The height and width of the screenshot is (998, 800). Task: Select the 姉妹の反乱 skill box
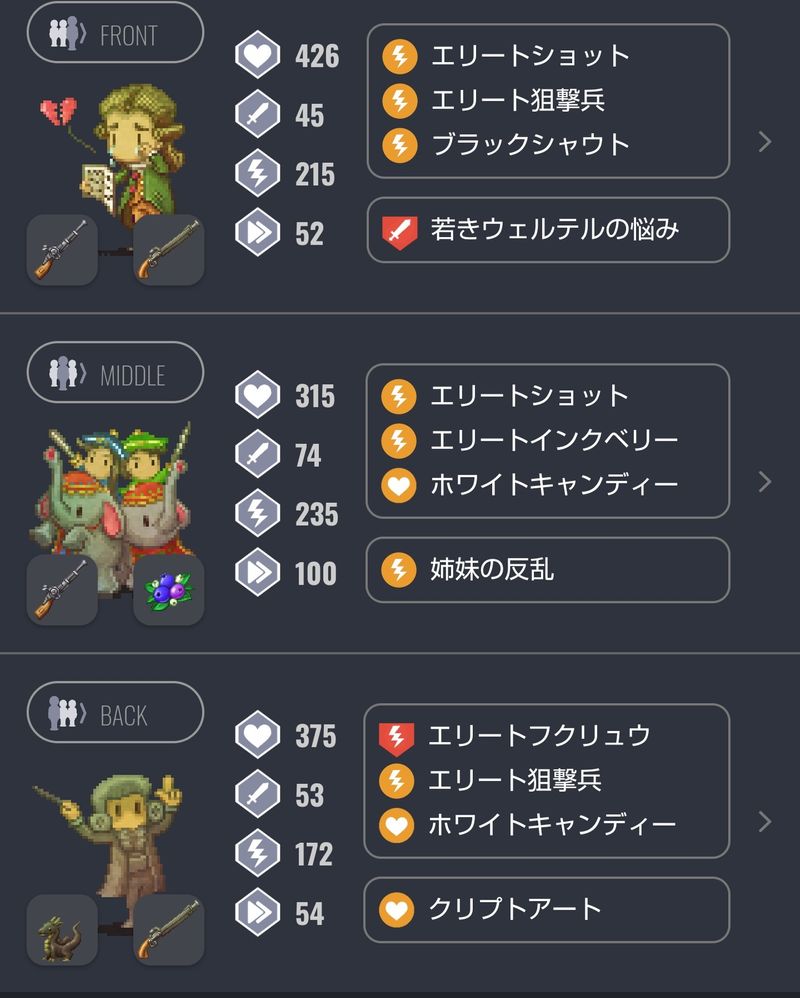548,570
